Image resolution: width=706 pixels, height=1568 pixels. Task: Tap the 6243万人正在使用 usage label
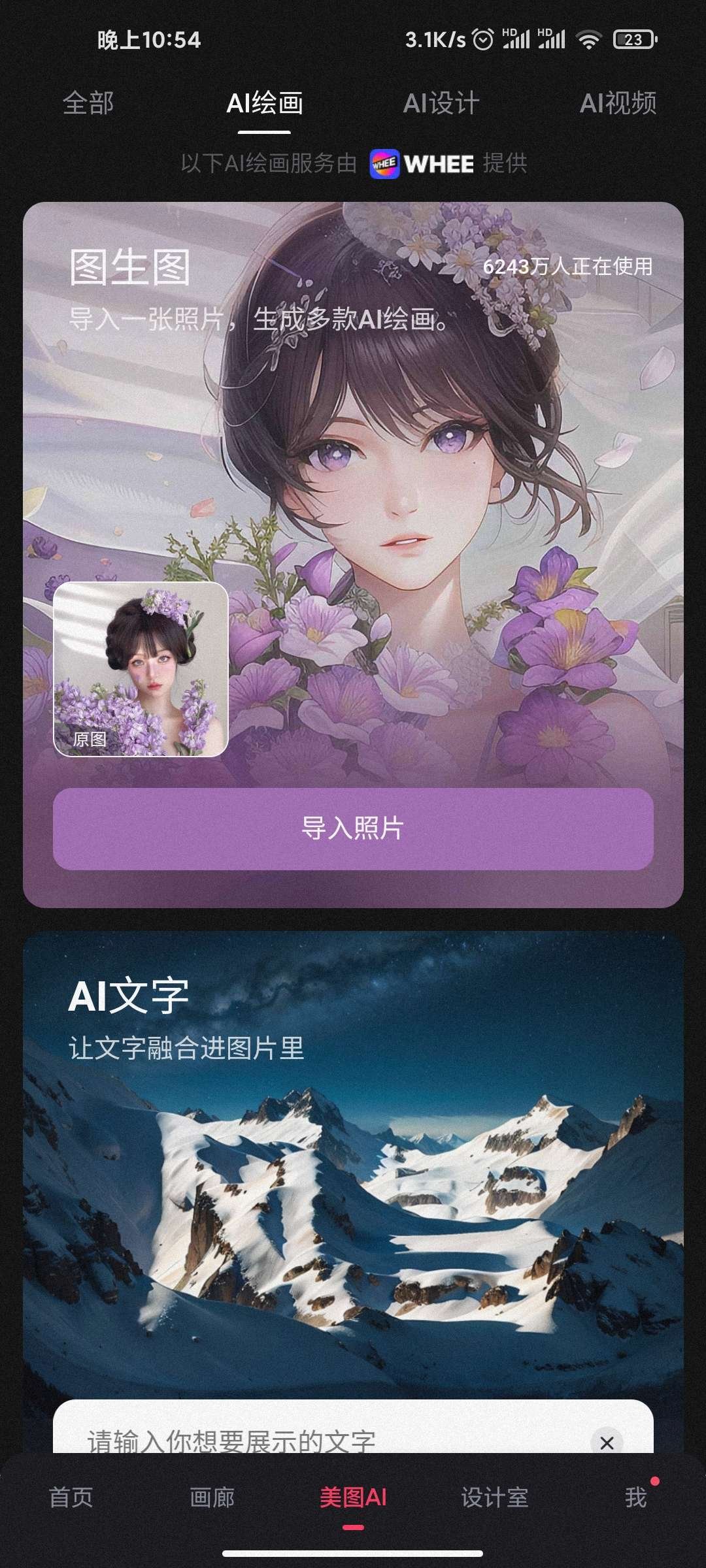[571, 266]
